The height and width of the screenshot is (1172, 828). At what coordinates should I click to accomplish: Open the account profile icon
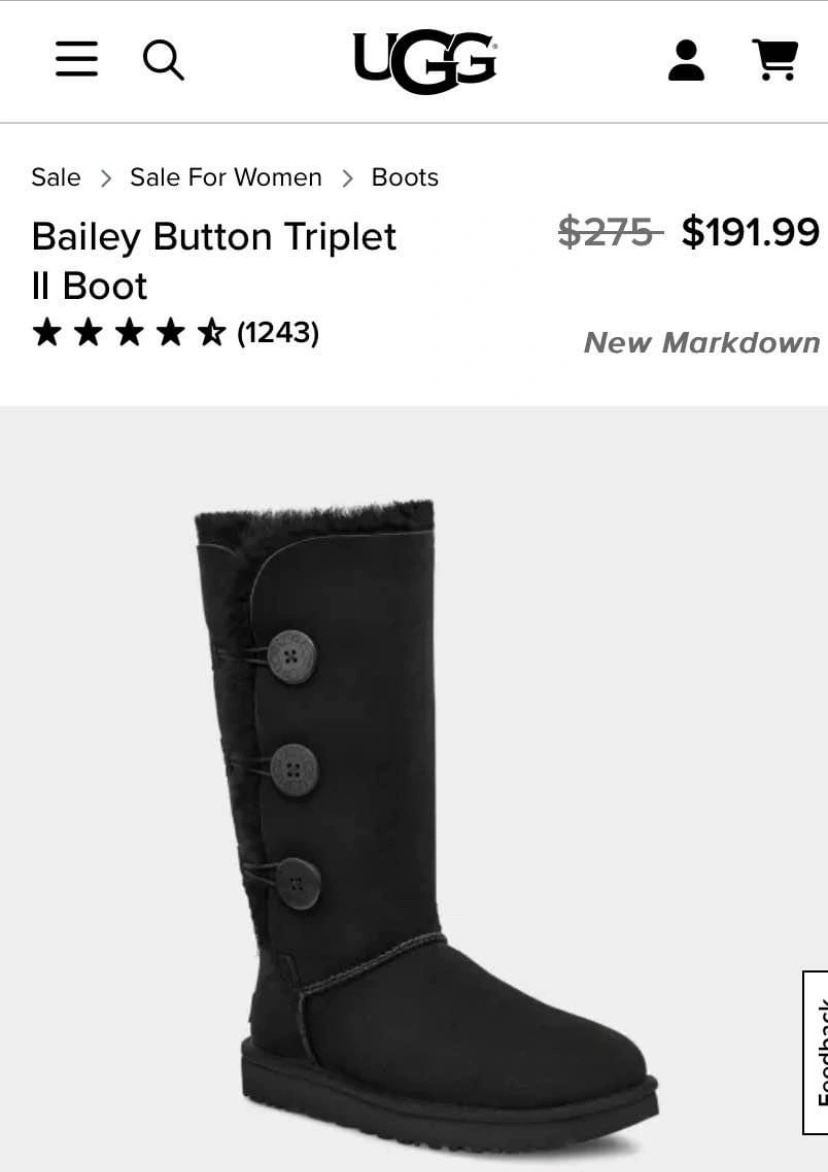(x=686, y=61)
